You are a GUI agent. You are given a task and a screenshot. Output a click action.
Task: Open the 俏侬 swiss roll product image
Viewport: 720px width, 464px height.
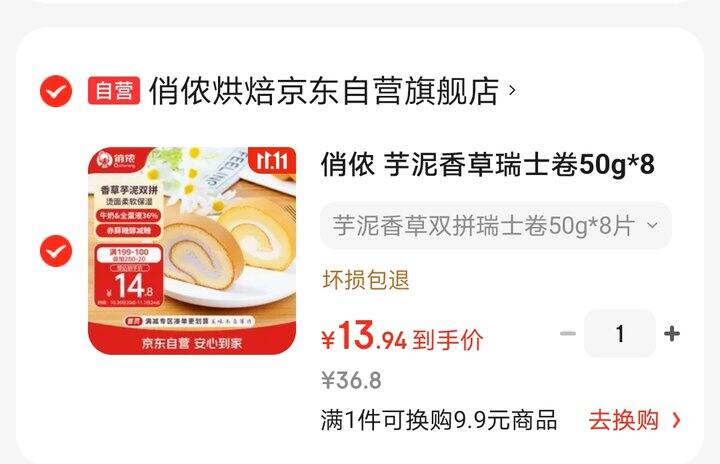point(191,250)
